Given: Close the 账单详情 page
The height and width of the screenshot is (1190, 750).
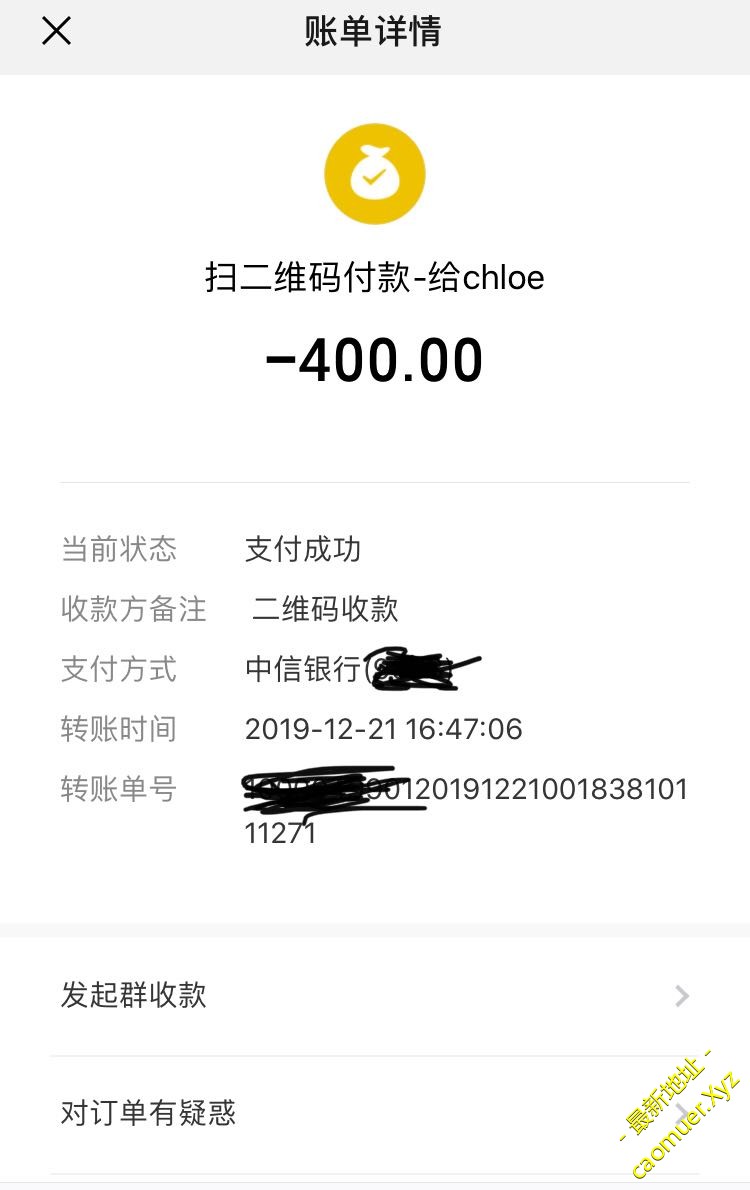Looking at the screenshot, I should [x=56, y=32].
